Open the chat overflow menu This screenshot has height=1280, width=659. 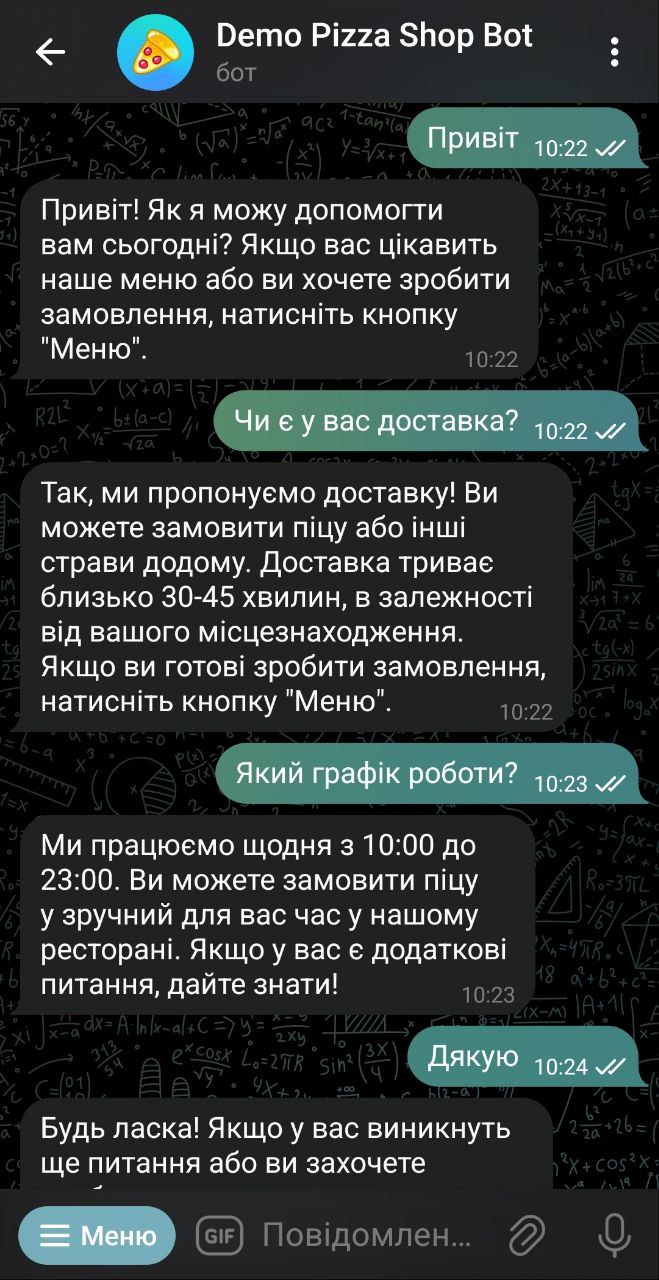(x=615, y=52)
